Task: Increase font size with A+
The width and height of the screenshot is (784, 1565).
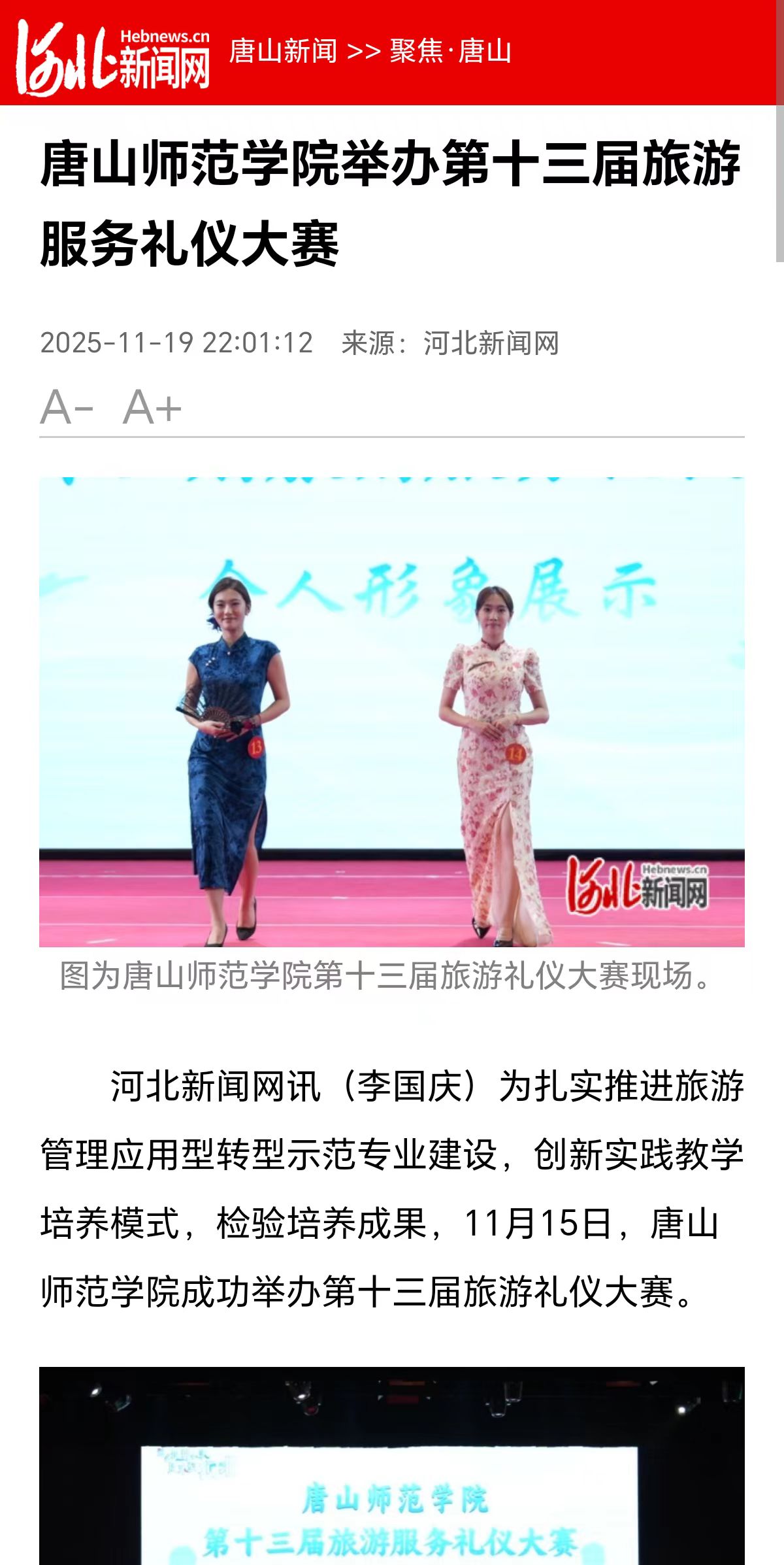Action: coord(152,407)
